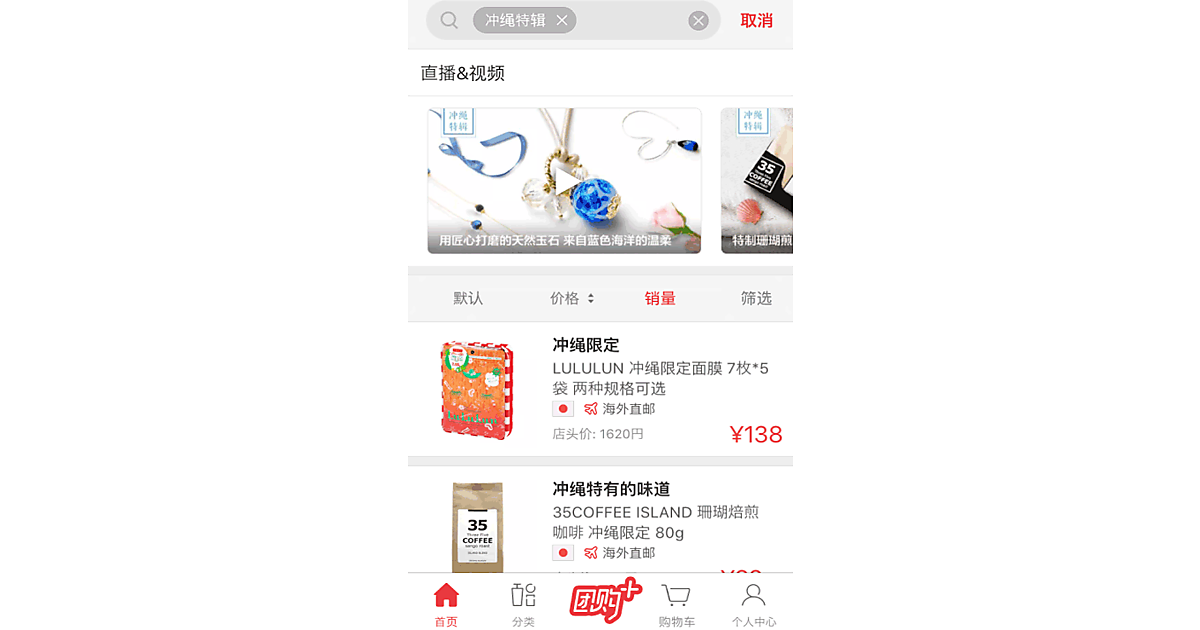Open the 团购+ group buy tab

(603, 600)
